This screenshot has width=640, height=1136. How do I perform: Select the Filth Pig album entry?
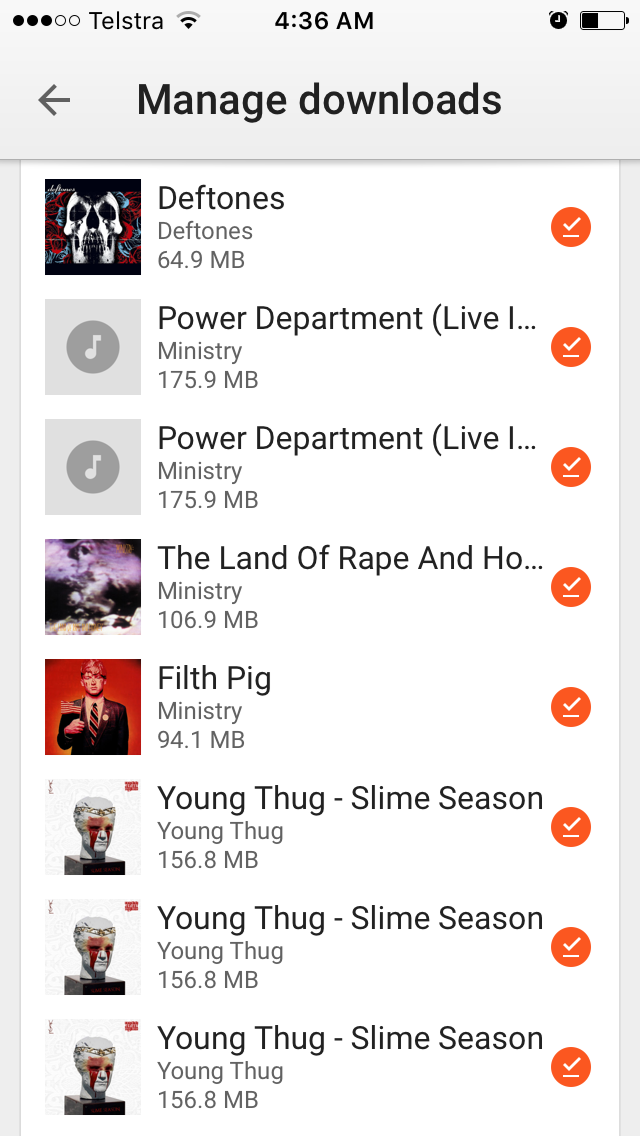(300, 708)
